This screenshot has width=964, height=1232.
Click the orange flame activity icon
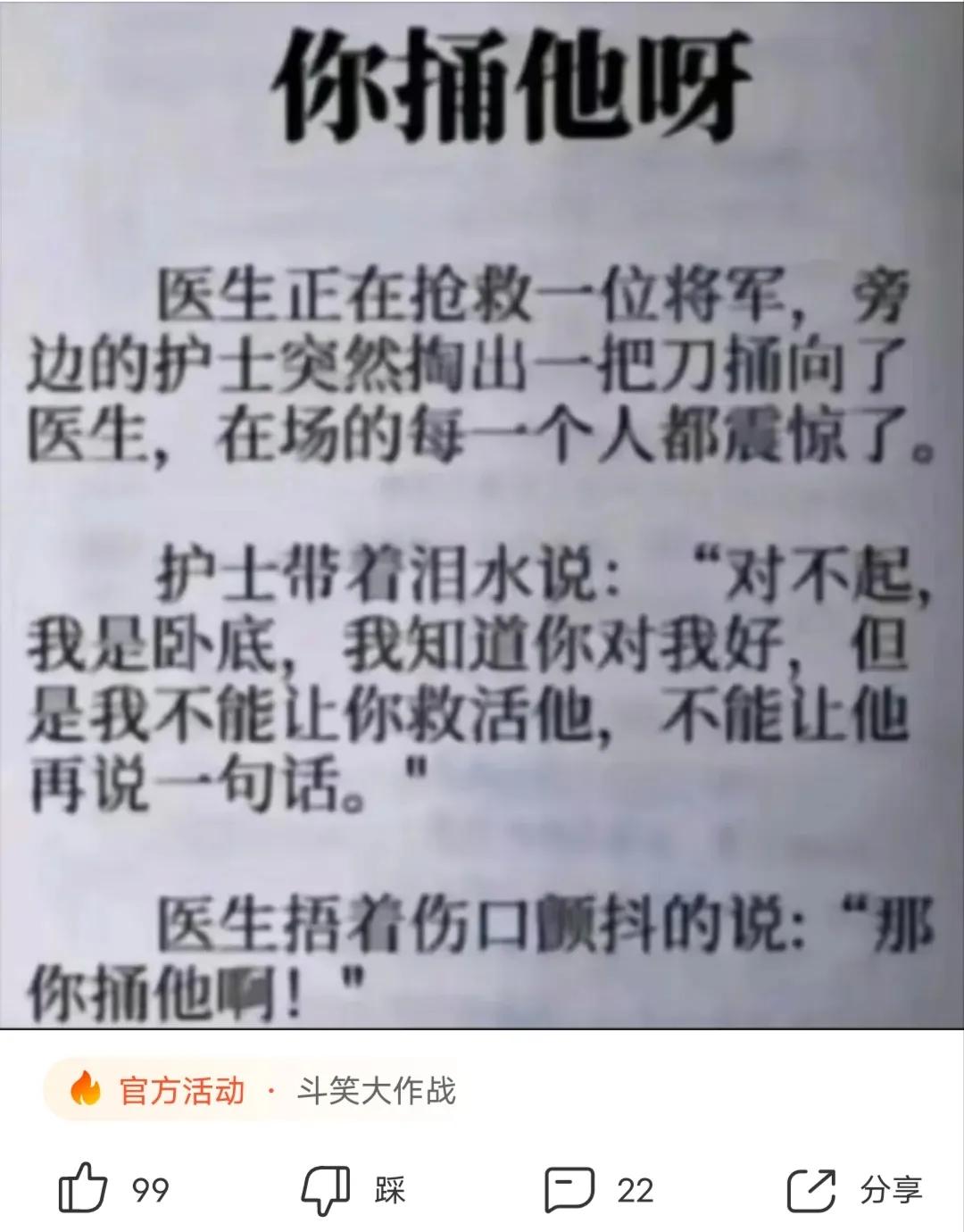[x=85, y=1088]
